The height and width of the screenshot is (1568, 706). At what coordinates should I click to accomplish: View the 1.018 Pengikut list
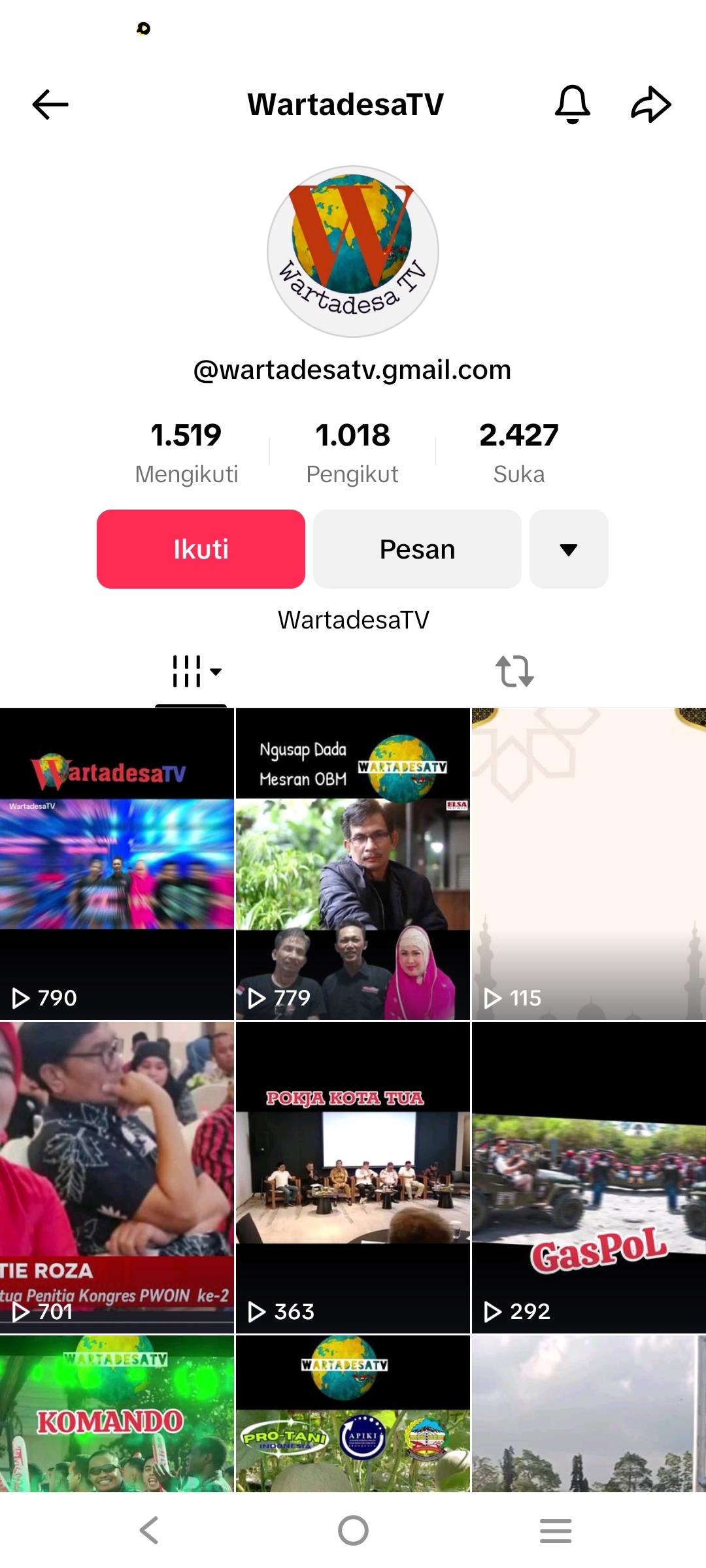tap(352, 452)
